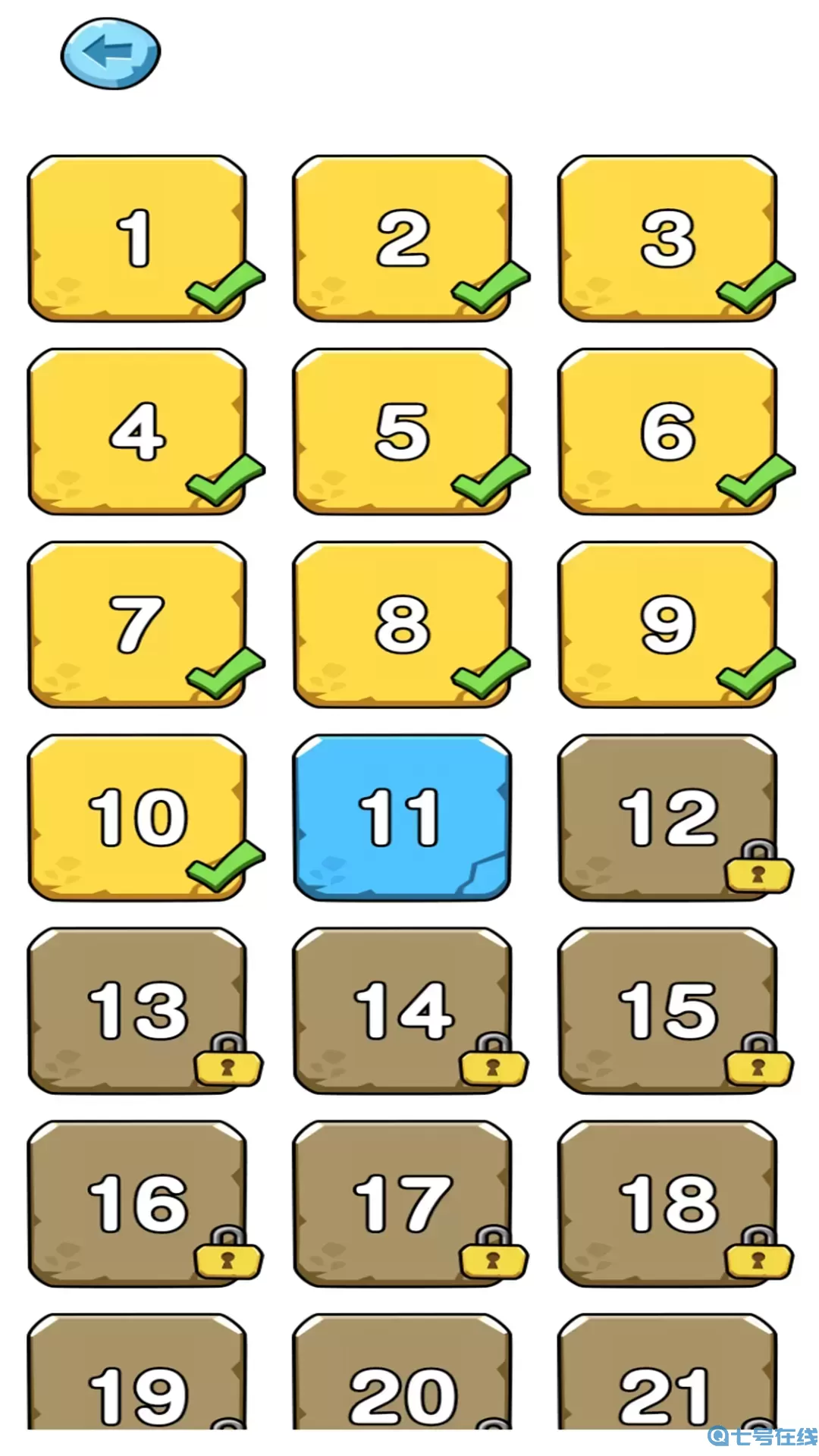Open level 3
The height and width of the screenshot is (1456, 819).
click(x=667, y=239)
